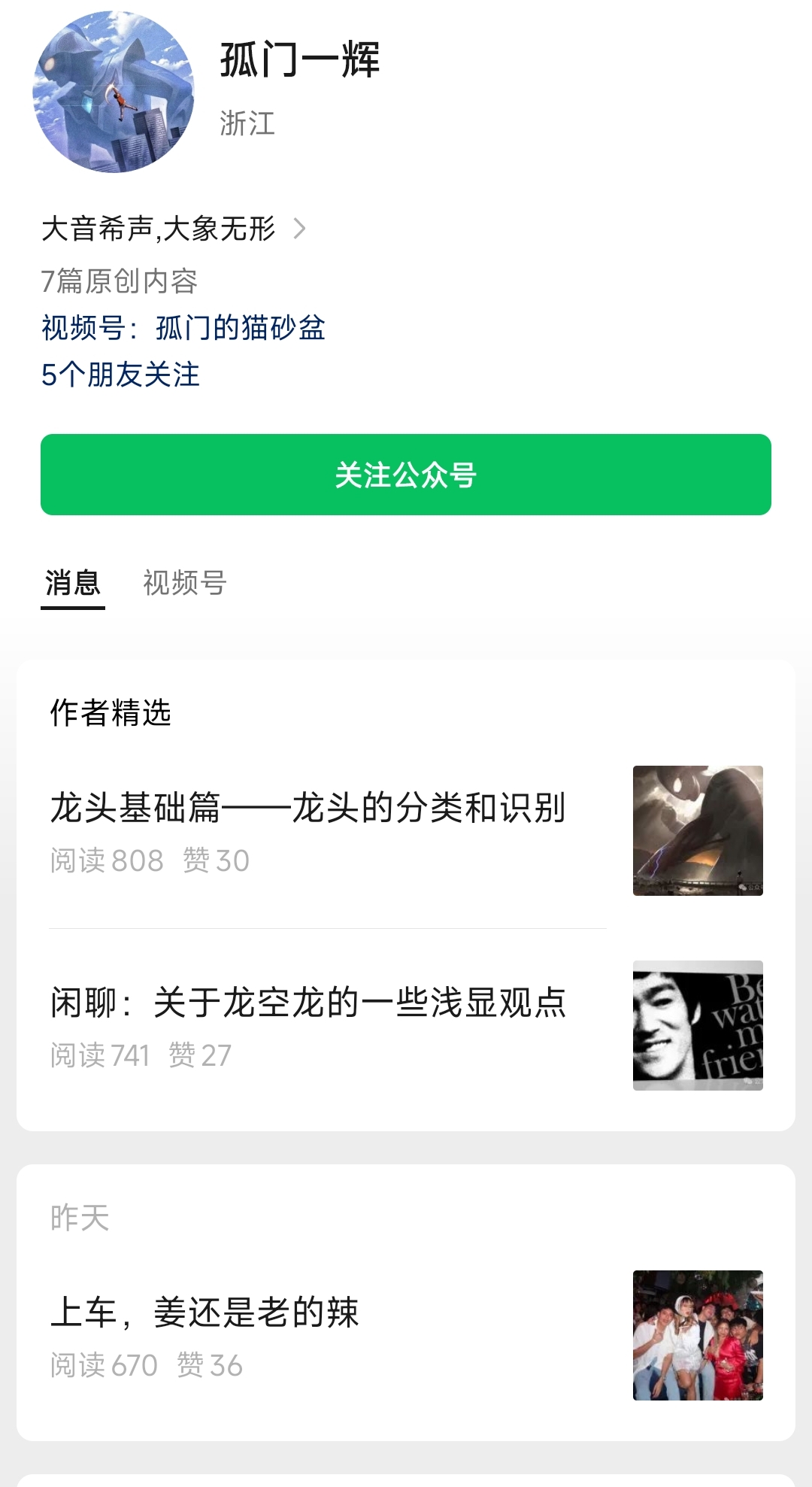Viewport: 812px width, 1487px height.
Task: Open yesterday's article 上车，姜还是老的辣
Action: [205, 1313]
